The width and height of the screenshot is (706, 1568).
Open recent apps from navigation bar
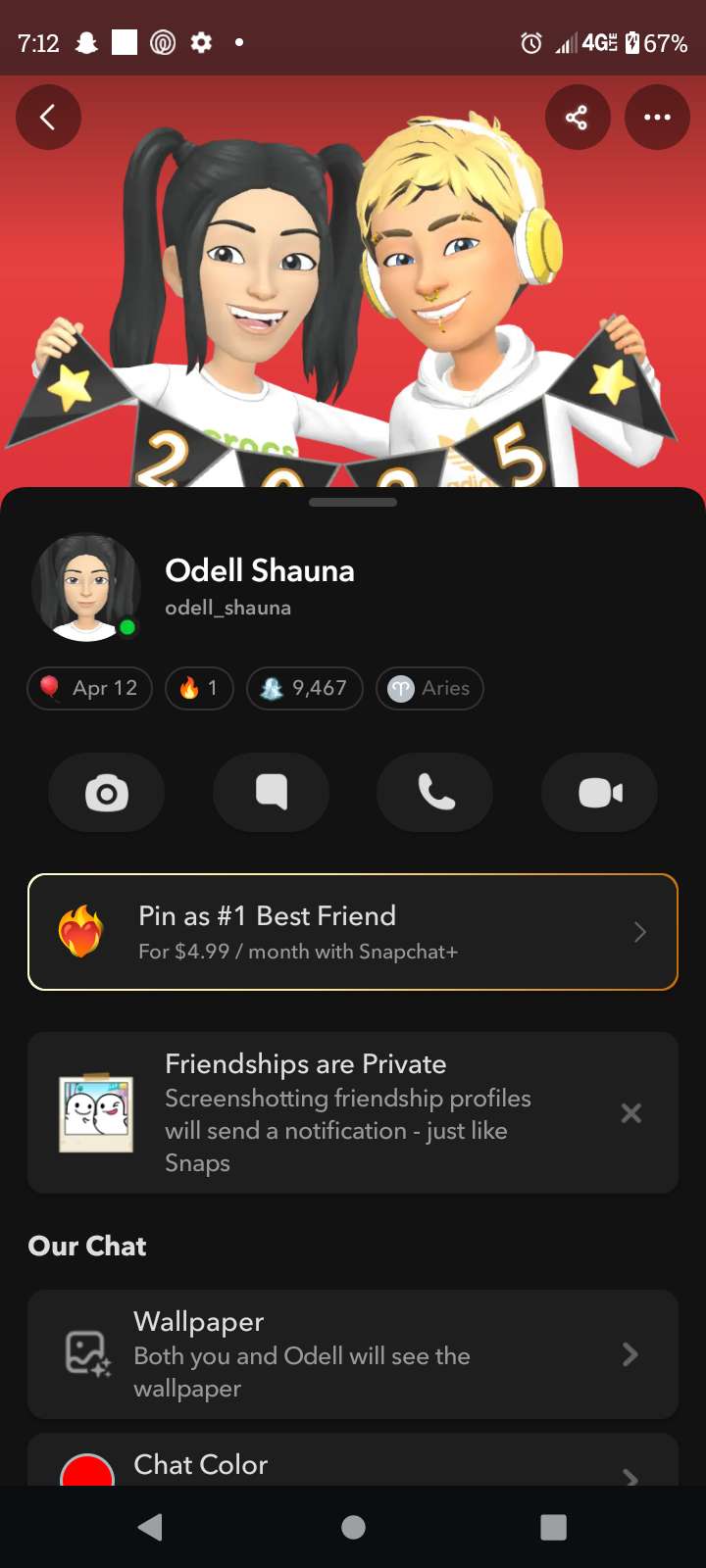553,1527
